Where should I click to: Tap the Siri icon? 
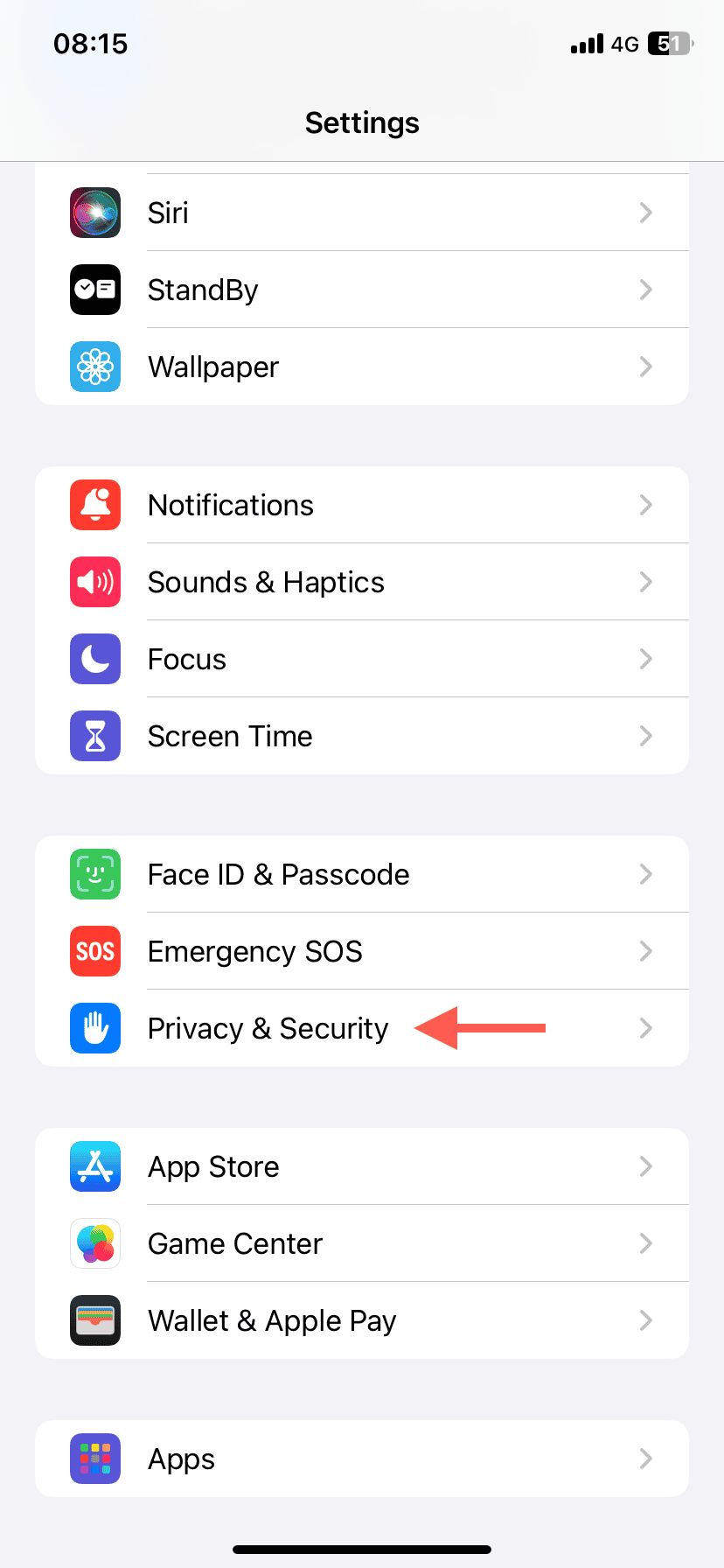[x=94, y=212]
